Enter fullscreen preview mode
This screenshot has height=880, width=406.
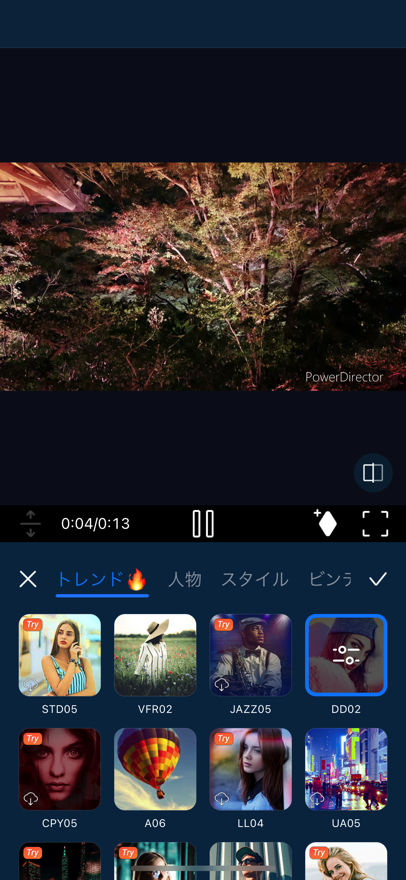click(x=375, y=524)
